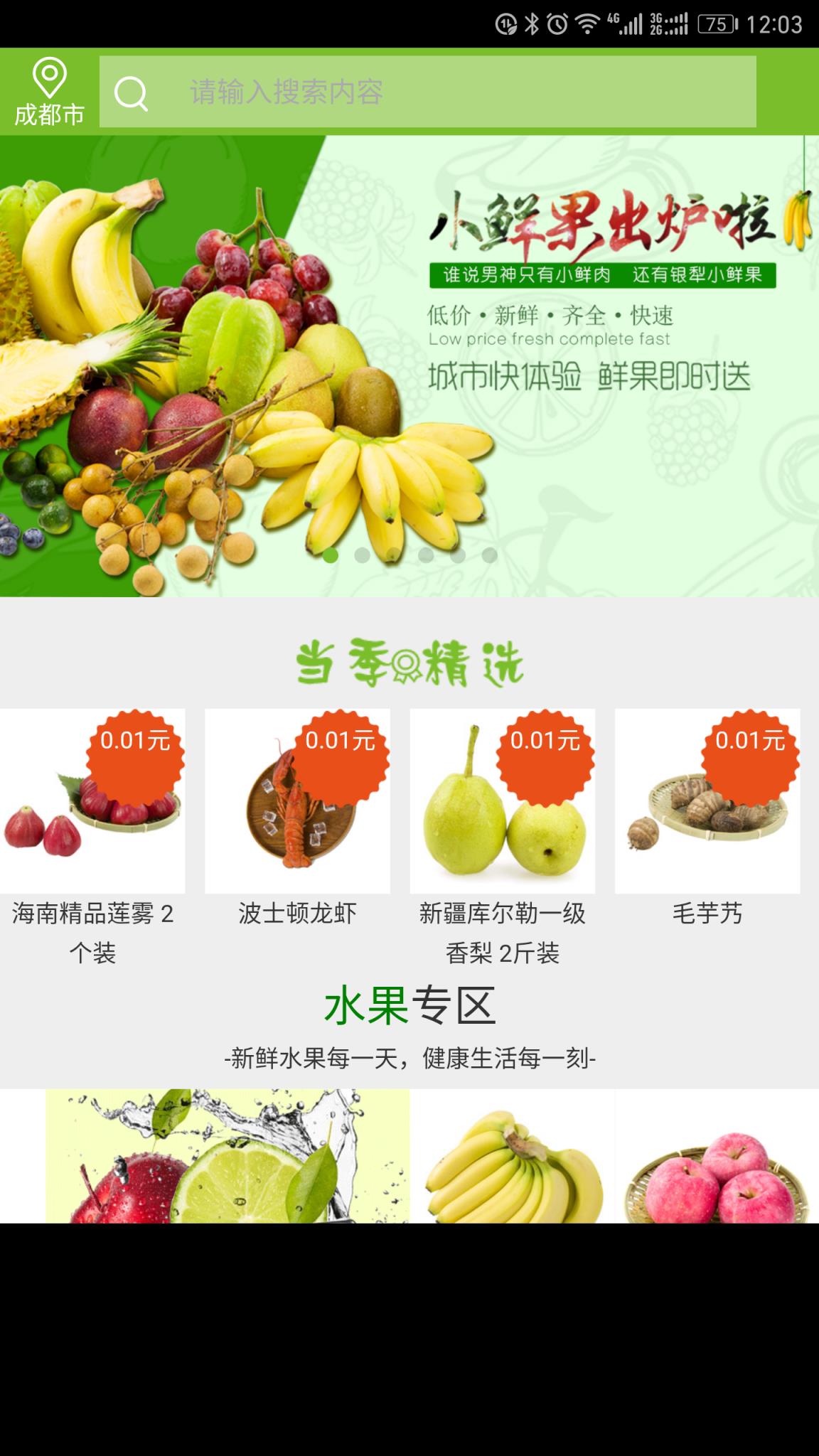
Task: Open the 当季精选 featured section header
Action: 409,663
